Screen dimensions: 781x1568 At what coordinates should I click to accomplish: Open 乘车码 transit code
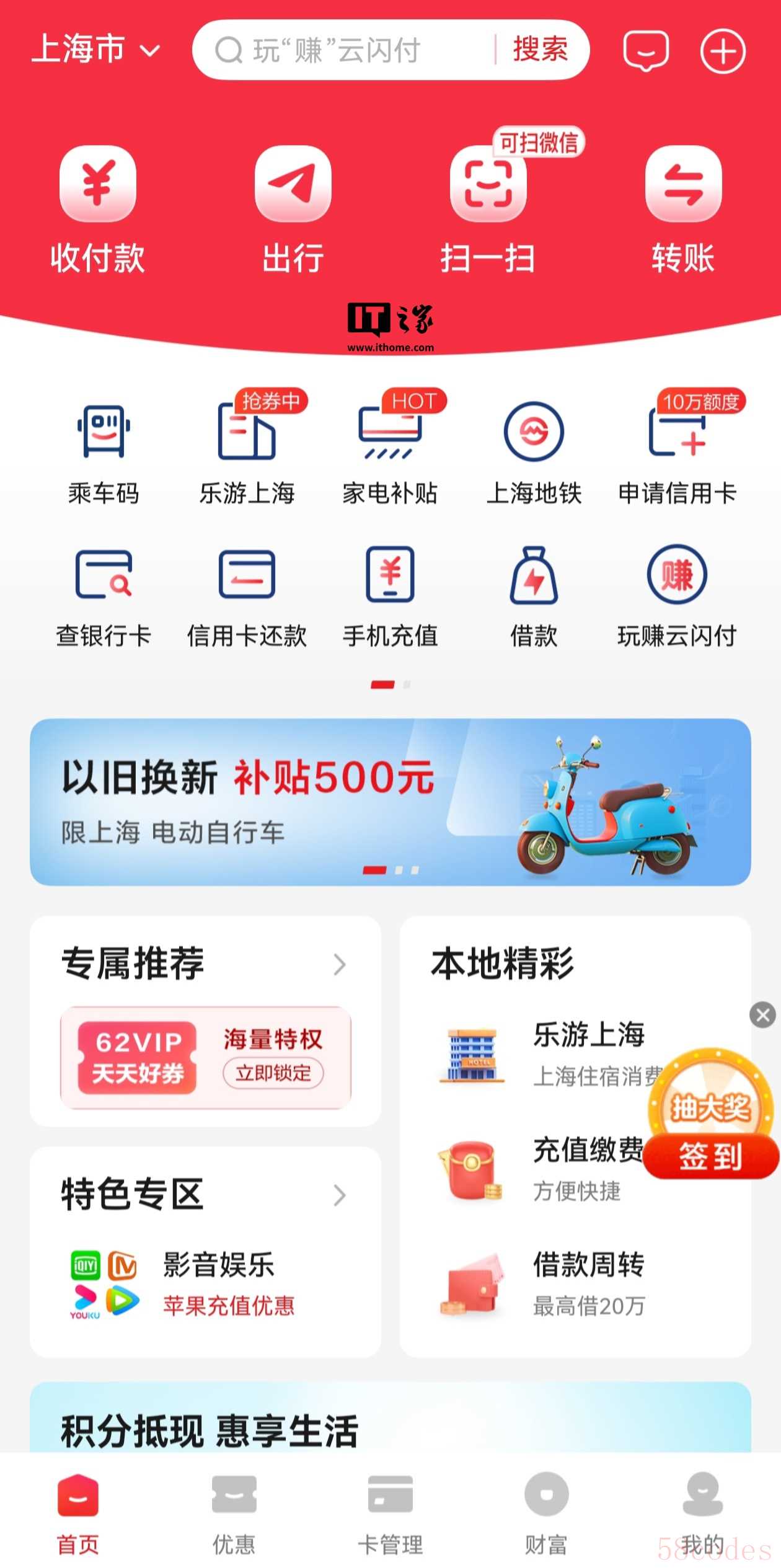104,452
